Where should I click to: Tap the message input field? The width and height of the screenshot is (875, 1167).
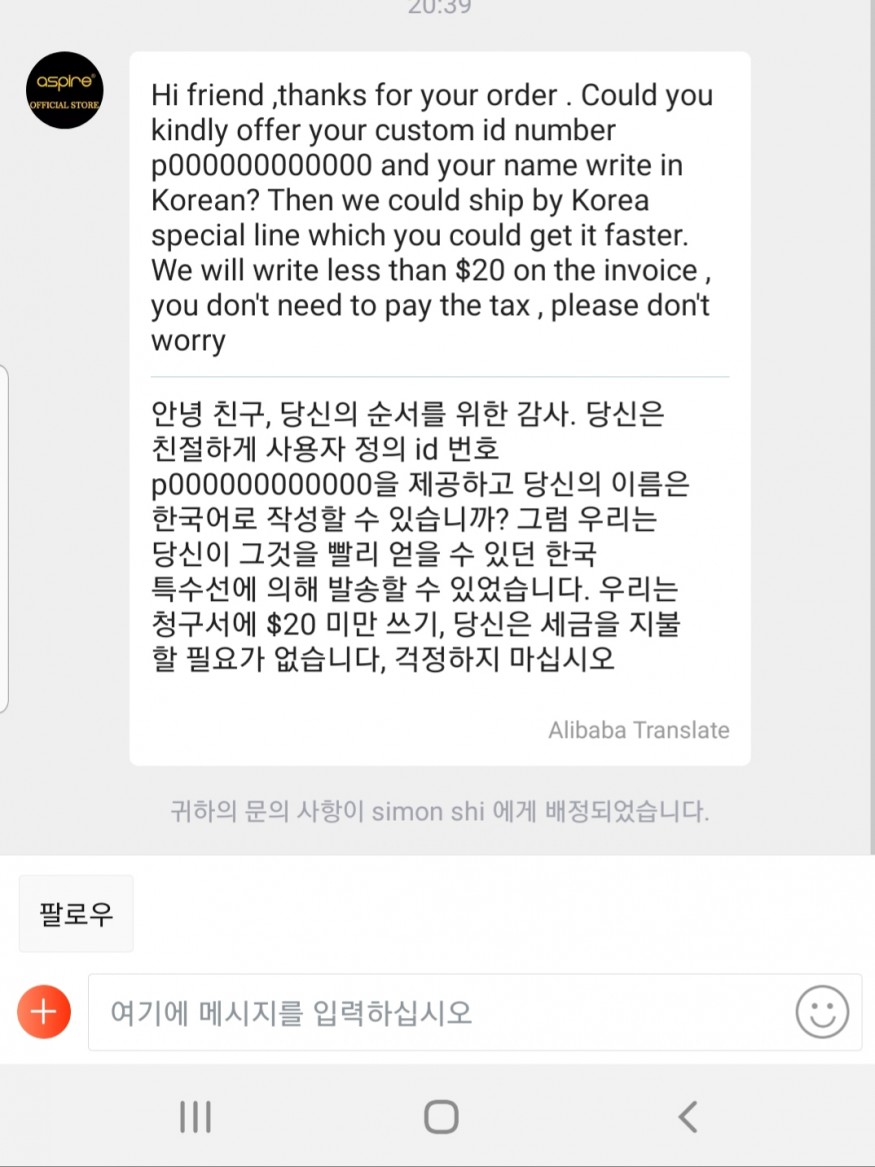tap(440, 1013)
